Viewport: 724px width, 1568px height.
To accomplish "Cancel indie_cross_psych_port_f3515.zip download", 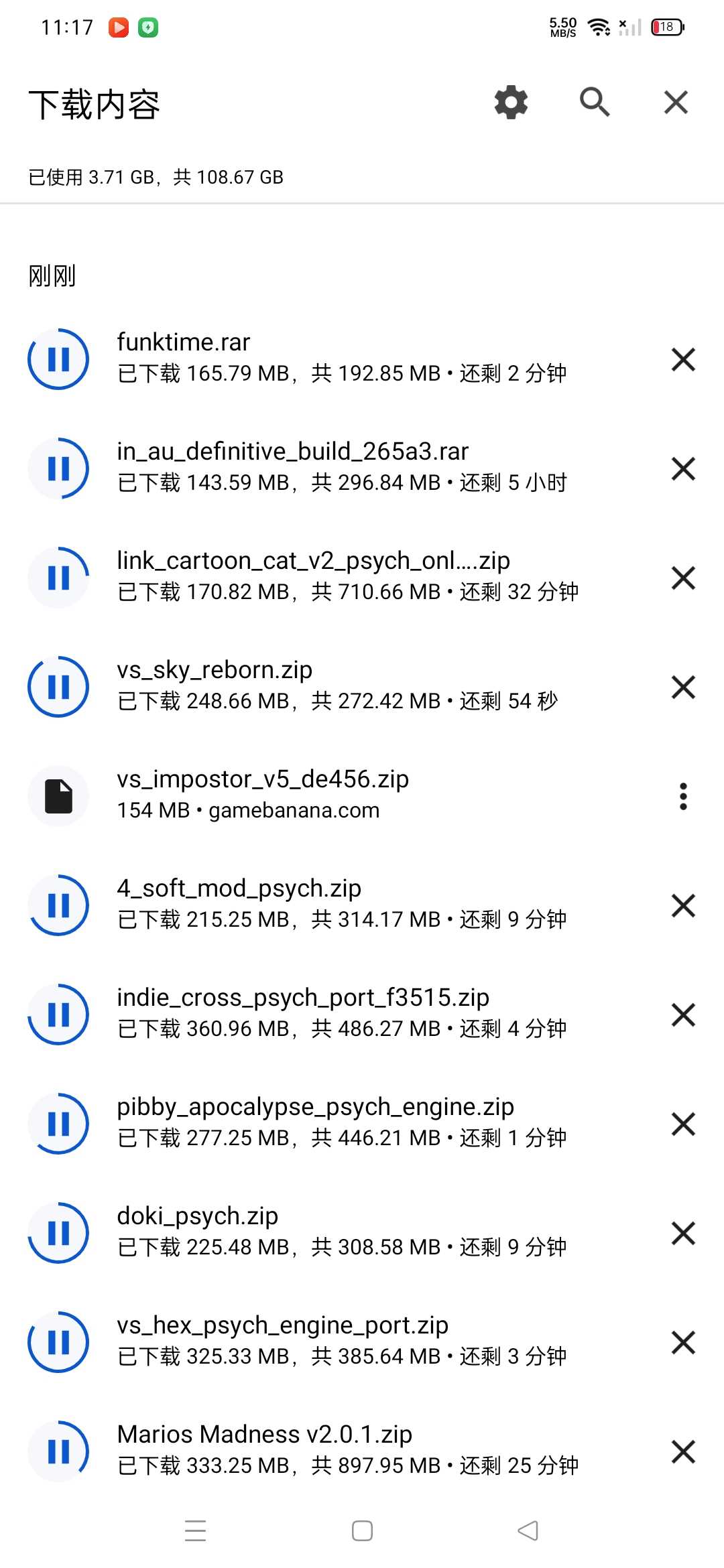I will tap(683, 1015).
